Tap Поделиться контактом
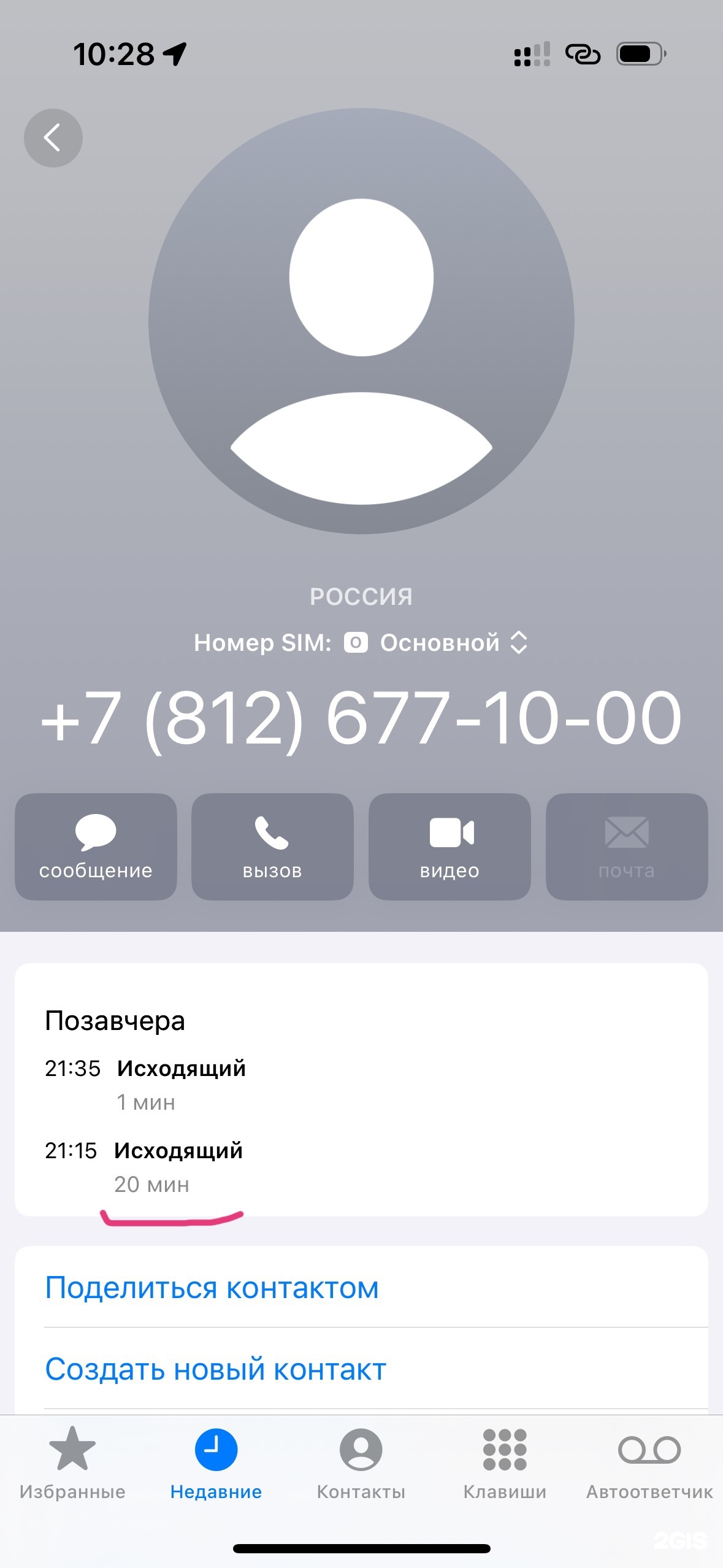The width and height of the screenshot is (723, 1568). tap(212, 1288)
